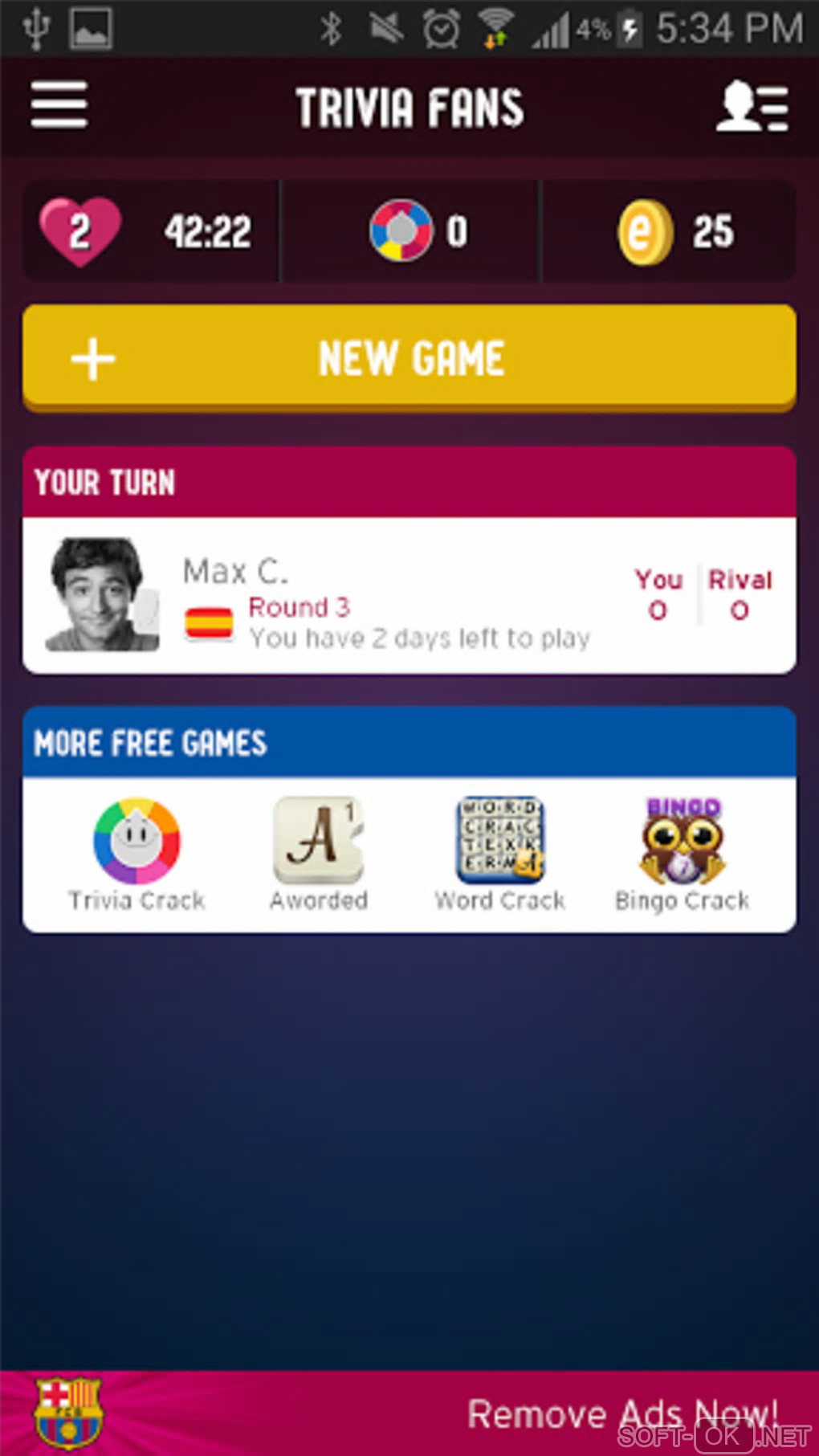Open the Aworded game

(318, 854)
